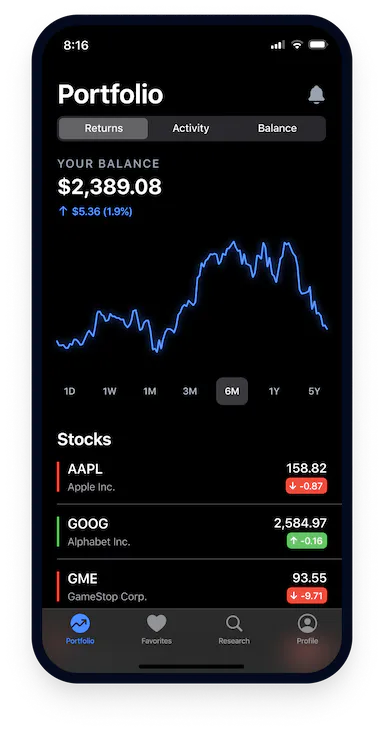Switch to the Activity segment
Image resolution: width=384 pixels, height=732 pixels.
pos(191,128)
